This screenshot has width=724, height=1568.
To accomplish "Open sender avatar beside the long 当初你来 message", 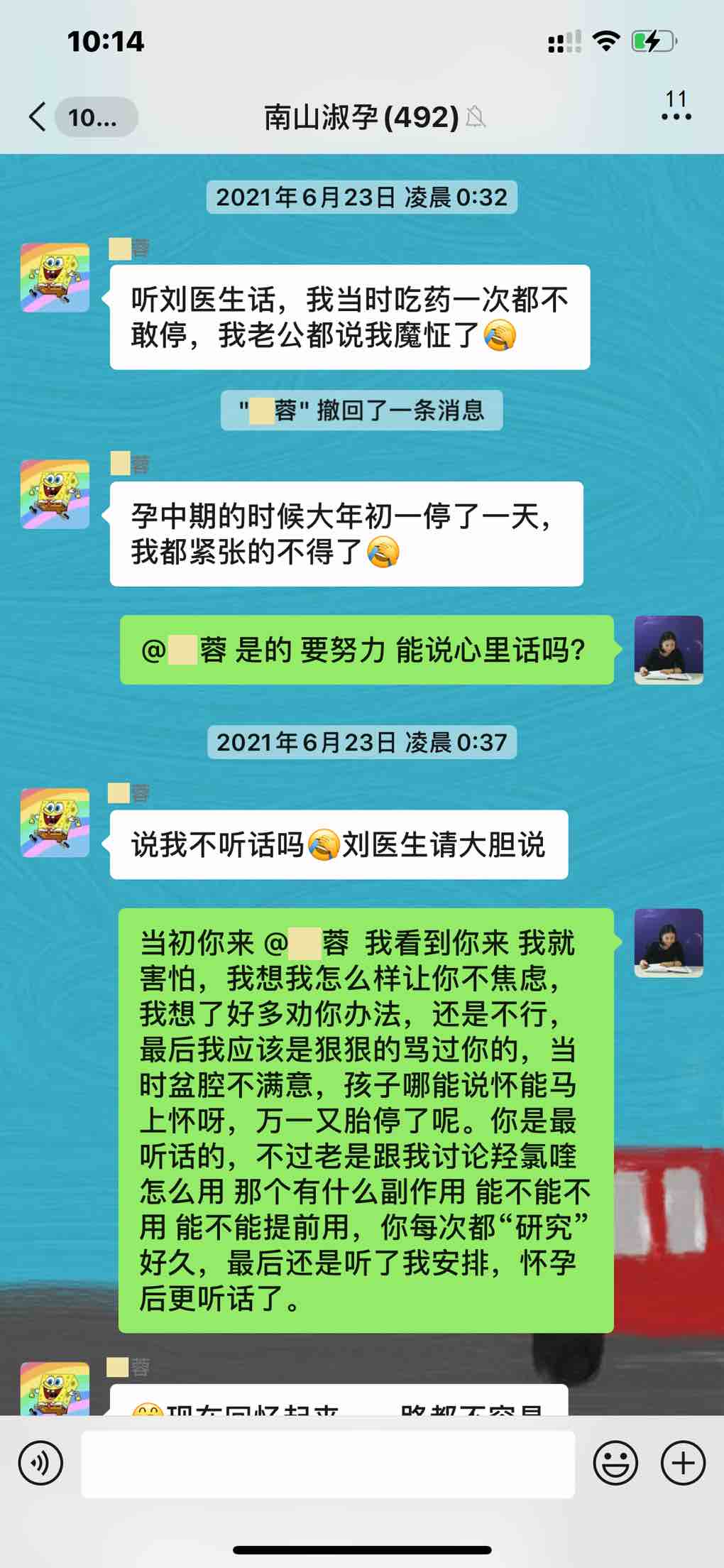I will (x=668, y=942).
